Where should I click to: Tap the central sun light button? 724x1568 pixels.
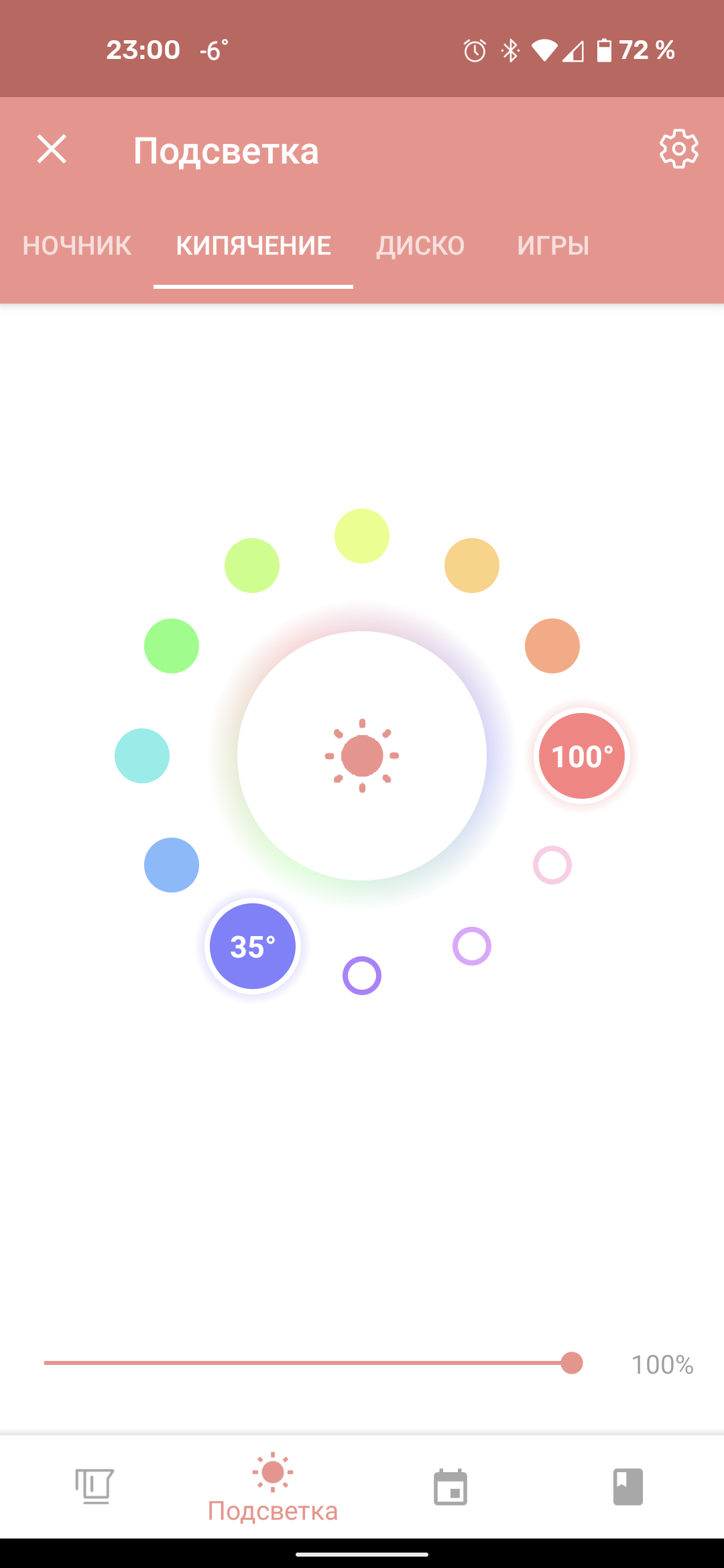(x=362, y=756)
